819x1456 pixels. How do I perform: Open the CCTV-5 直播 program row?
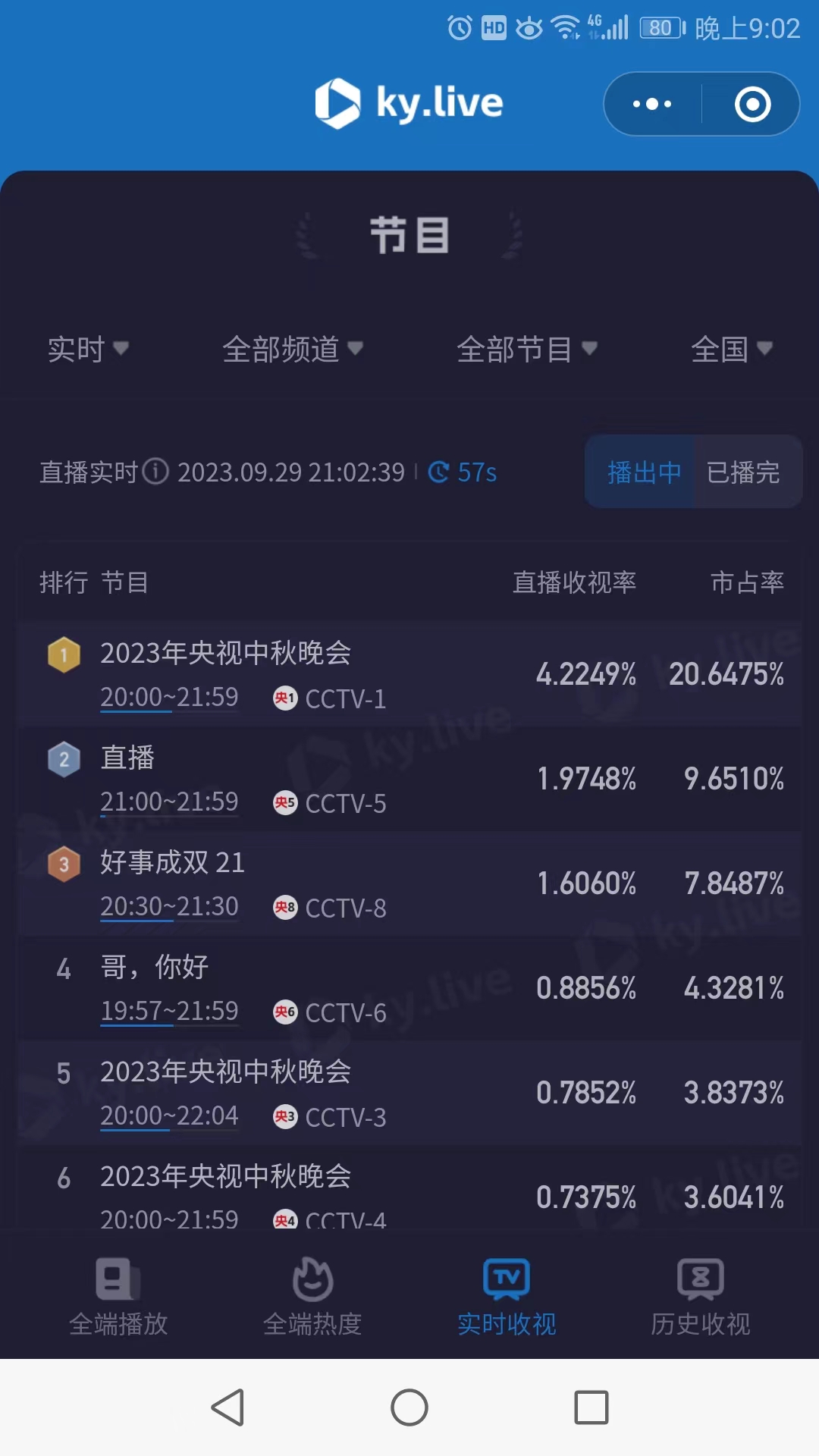(409, 778)
